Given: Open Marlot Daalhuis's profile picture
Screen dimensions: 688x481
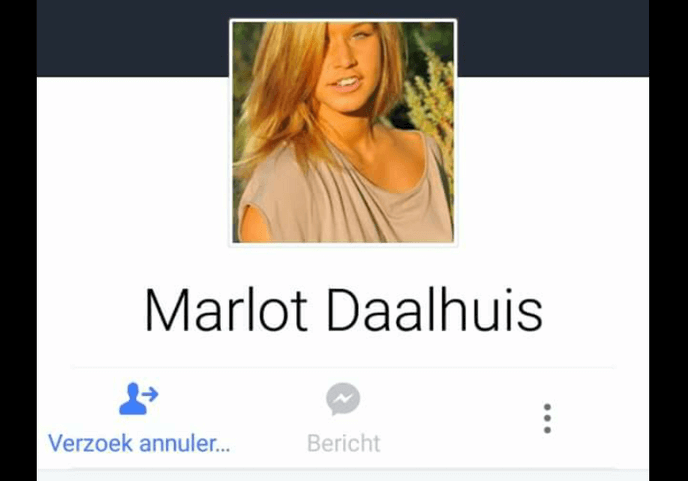Looking at the screenshot, I should pyautogui.click(x=343, y=133).
